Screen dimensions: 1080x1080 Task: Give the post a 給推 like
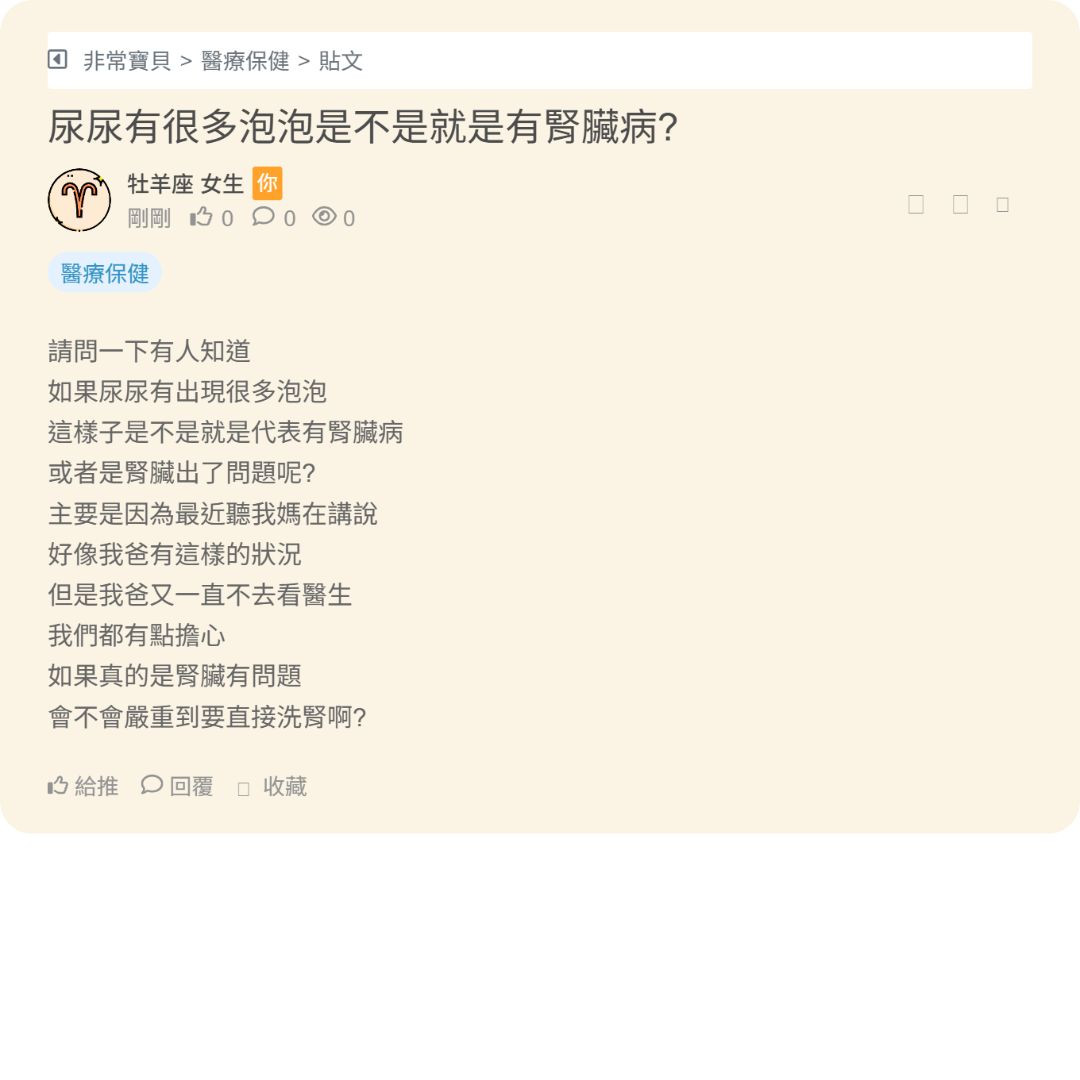83,786
